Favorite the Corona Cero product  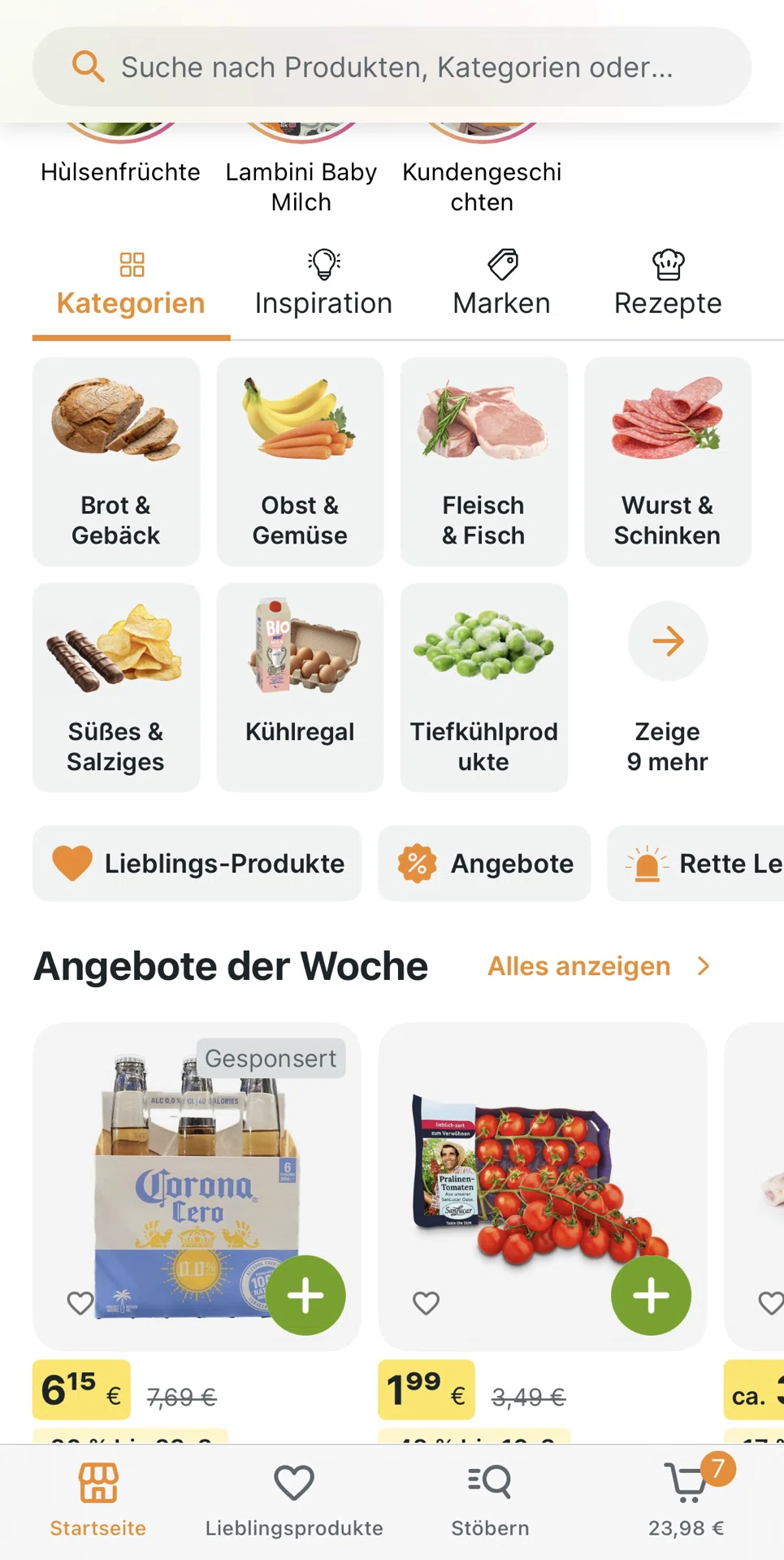(80, 1302)
